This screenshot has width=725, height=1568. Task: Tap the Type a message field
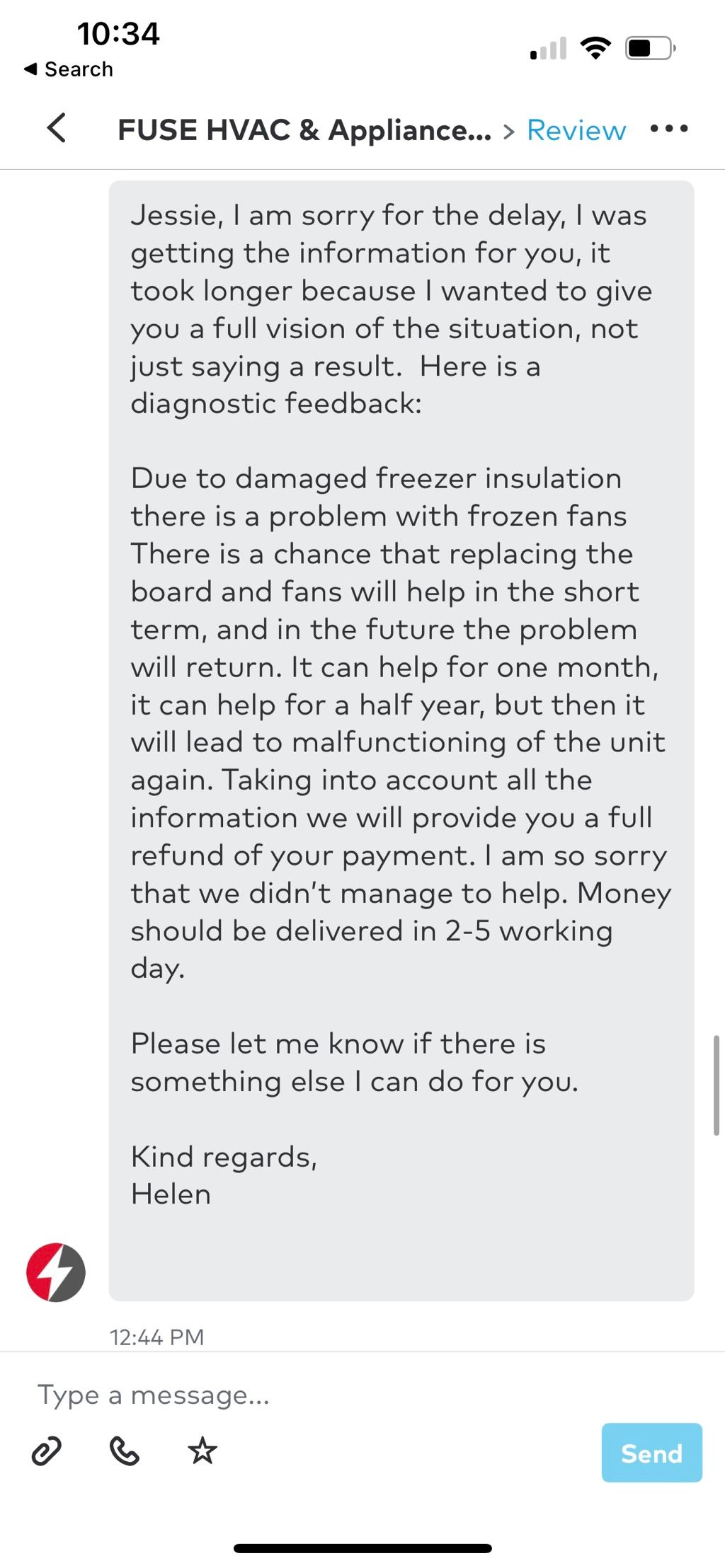click(x=362, y=1395)
